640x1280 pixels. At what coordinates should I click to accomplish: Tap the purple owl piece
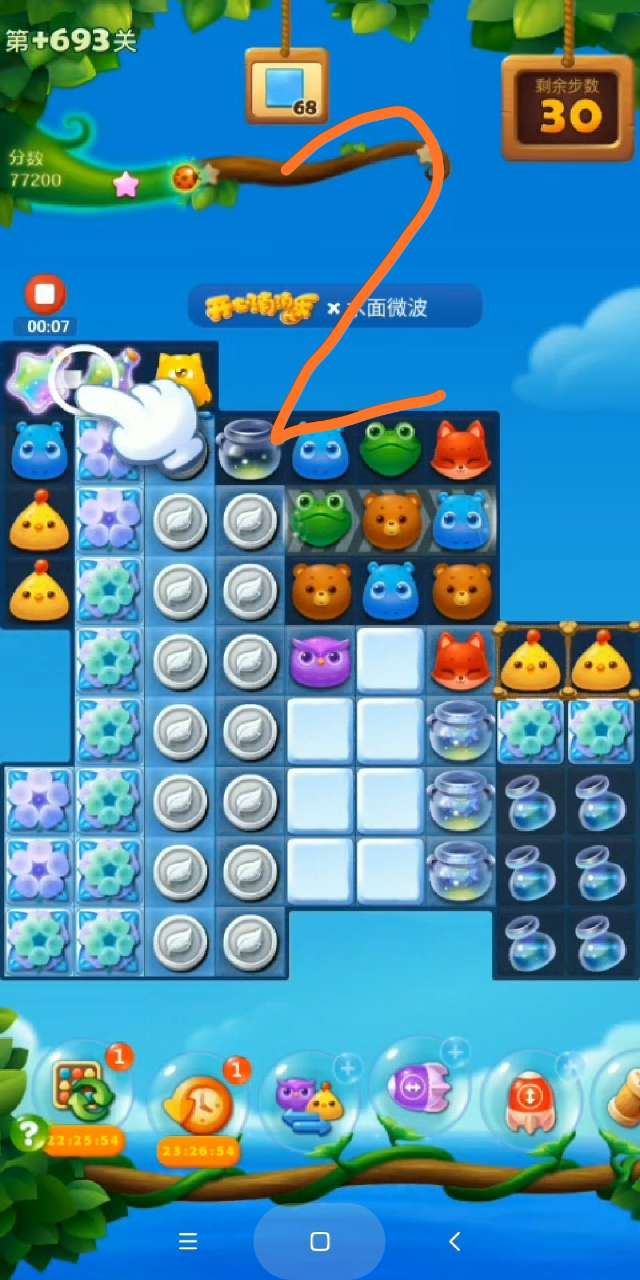pos(320,661)
